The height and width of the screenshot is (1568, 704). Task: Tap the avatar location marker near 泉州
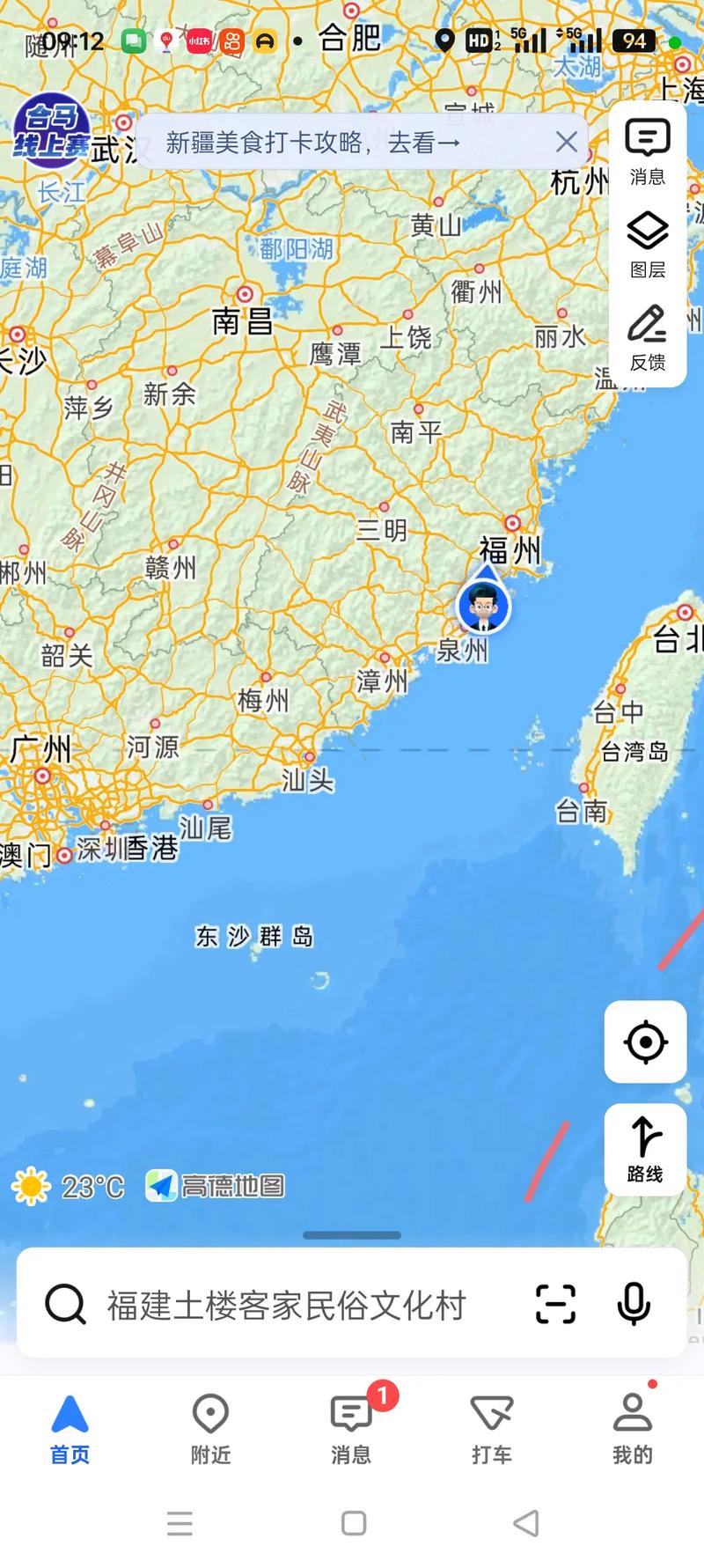coord(483,606)
